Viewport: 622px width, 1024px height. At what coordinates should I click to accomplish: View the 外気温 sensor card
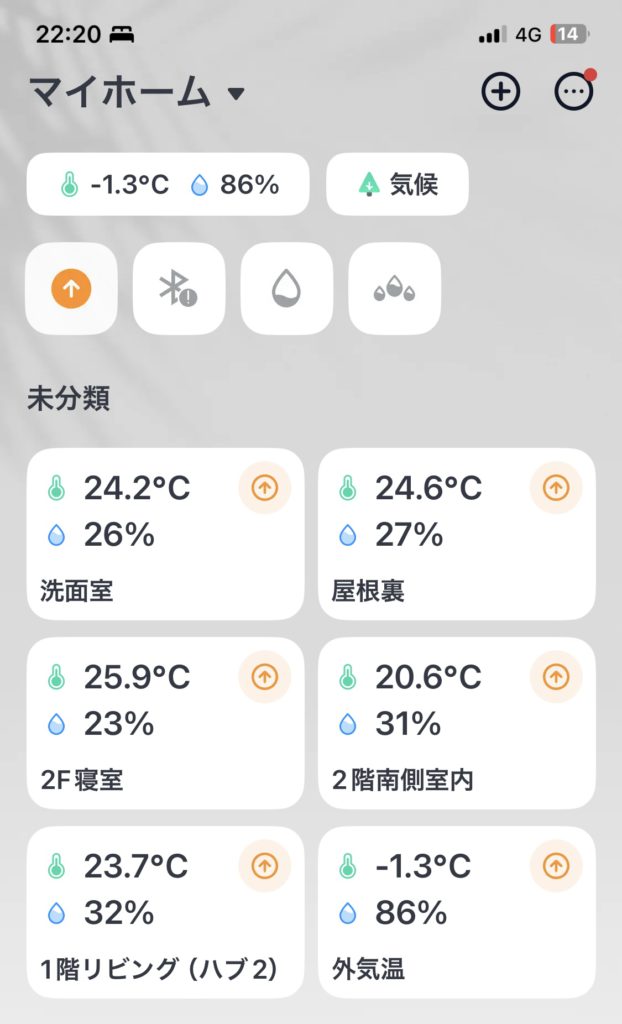(456, 912)
